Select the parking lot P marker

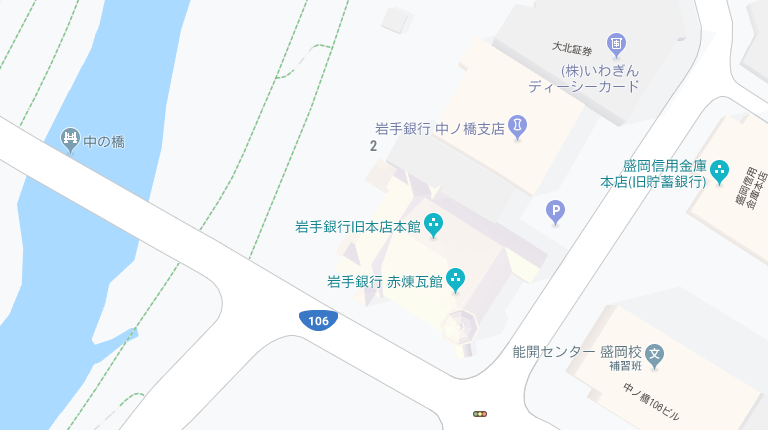coord(555,211)
